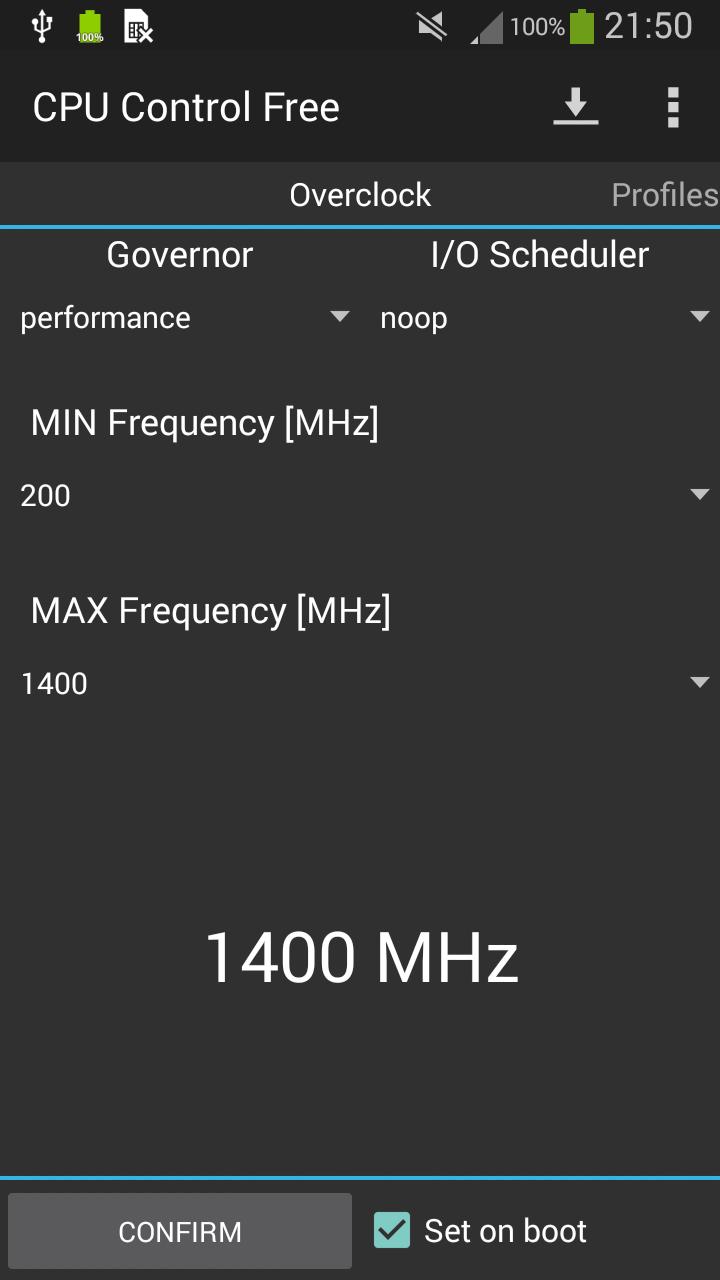
Task: Tap the CONFIRM button
Action: pos(180,1231)
